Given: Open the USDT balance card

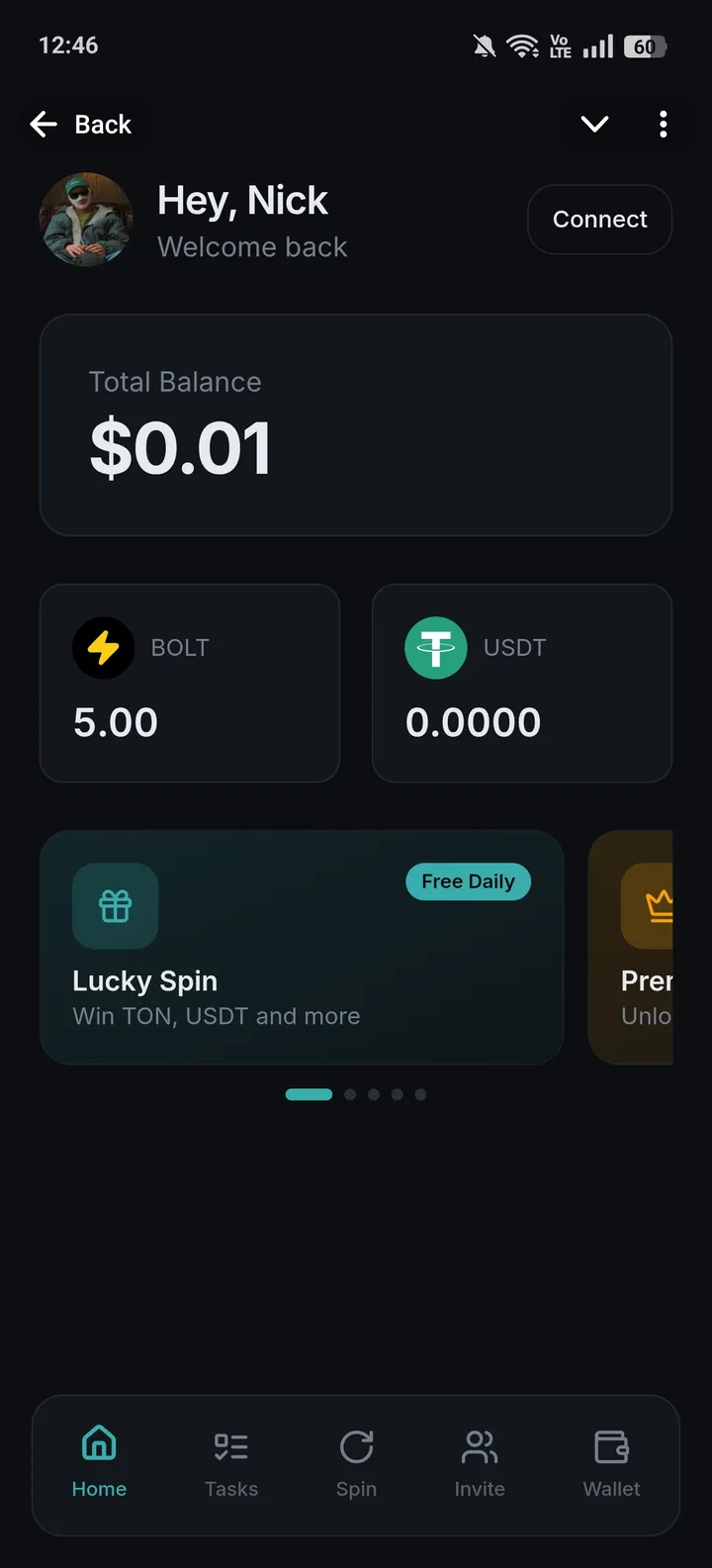Looking at the screenshot, I should coord(521,683).
